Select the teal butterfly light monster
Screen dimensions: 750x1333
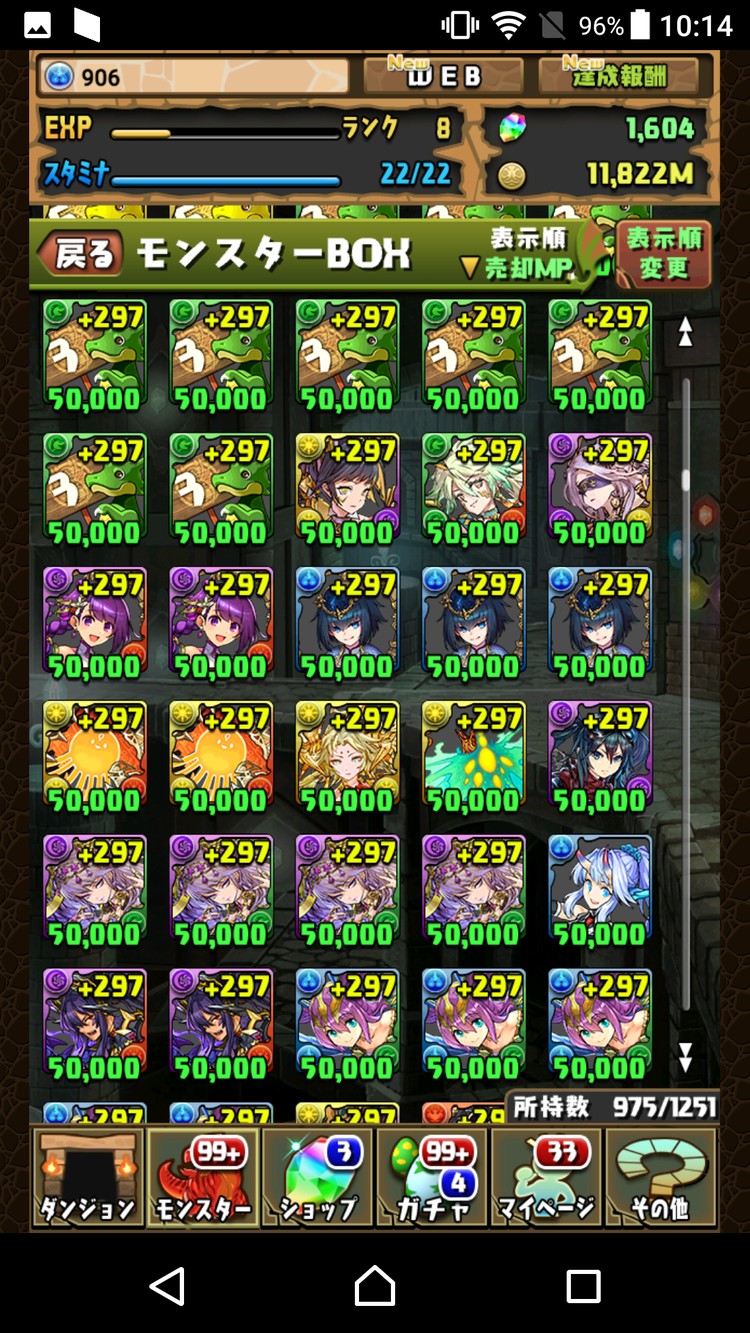[x=473, y=756]
